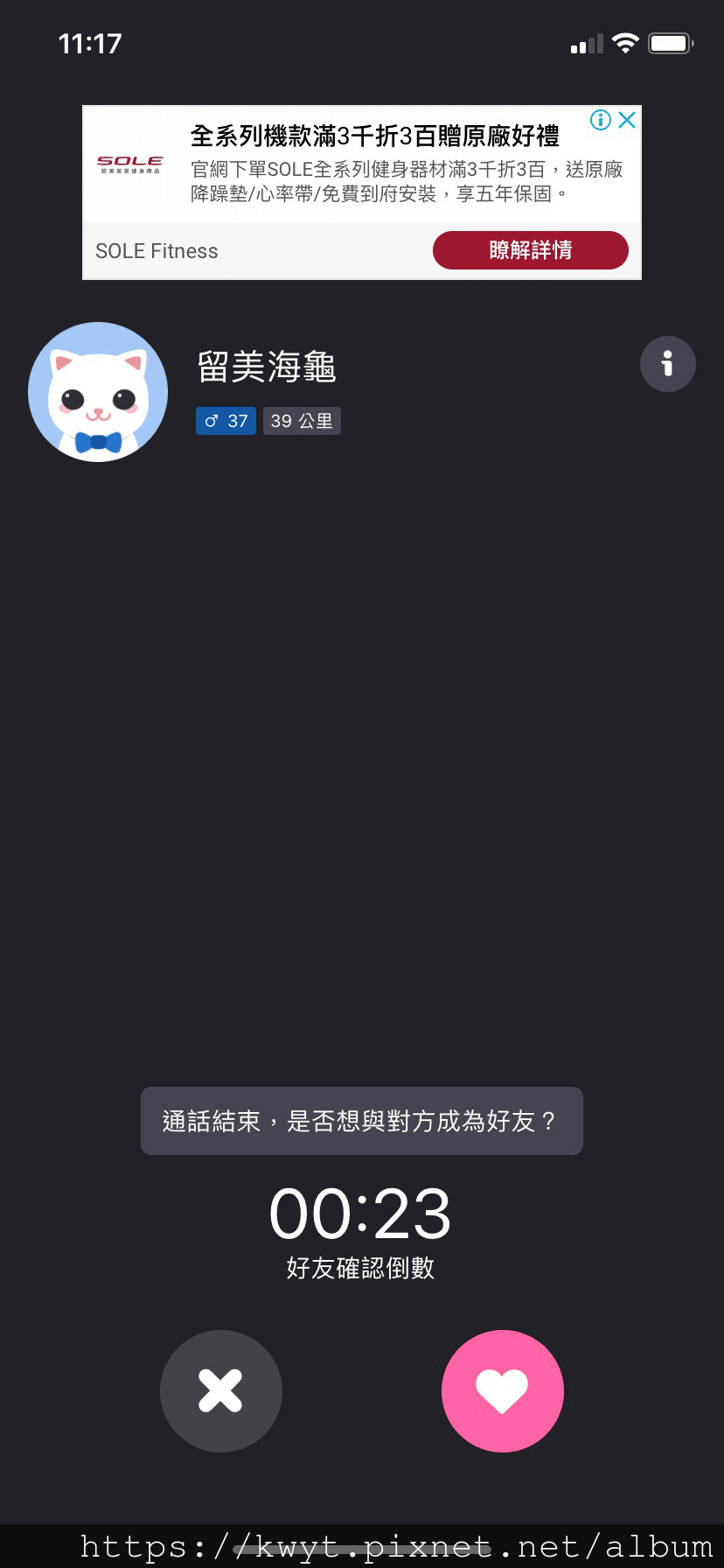Open the ad info icon
This screenshot has width=724, height=1568.
[x=600, y=120]
